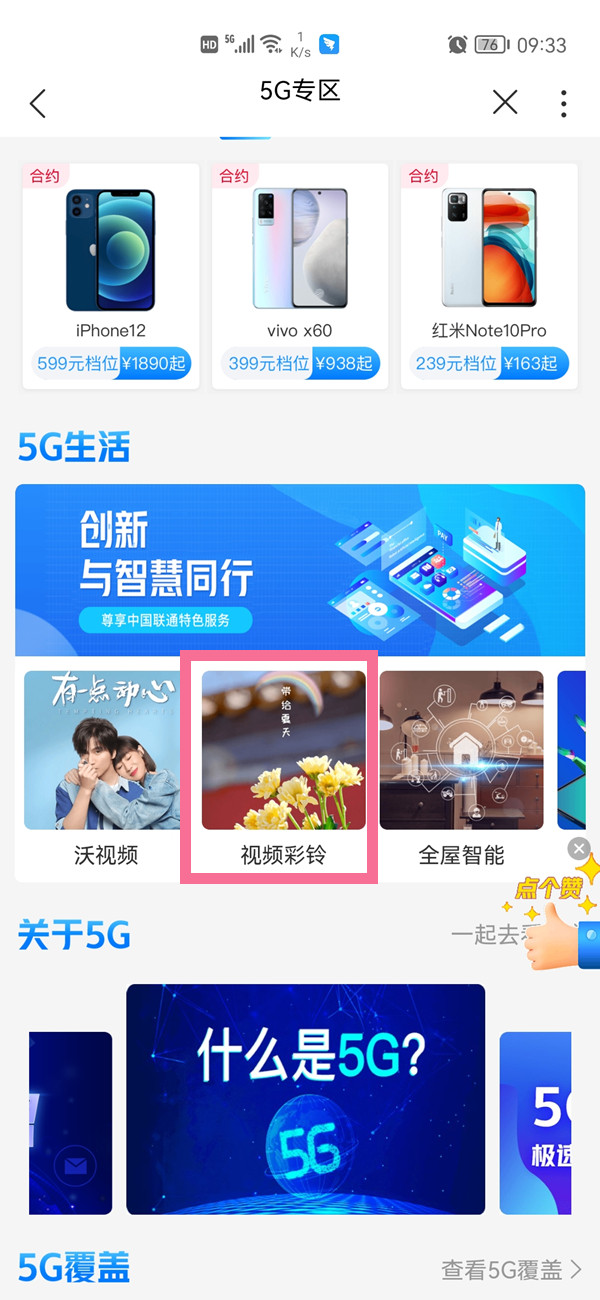This screenshot has width=600, height=1300.
Task: View the vivo x60 contract offer
Action: pos(300,276)
